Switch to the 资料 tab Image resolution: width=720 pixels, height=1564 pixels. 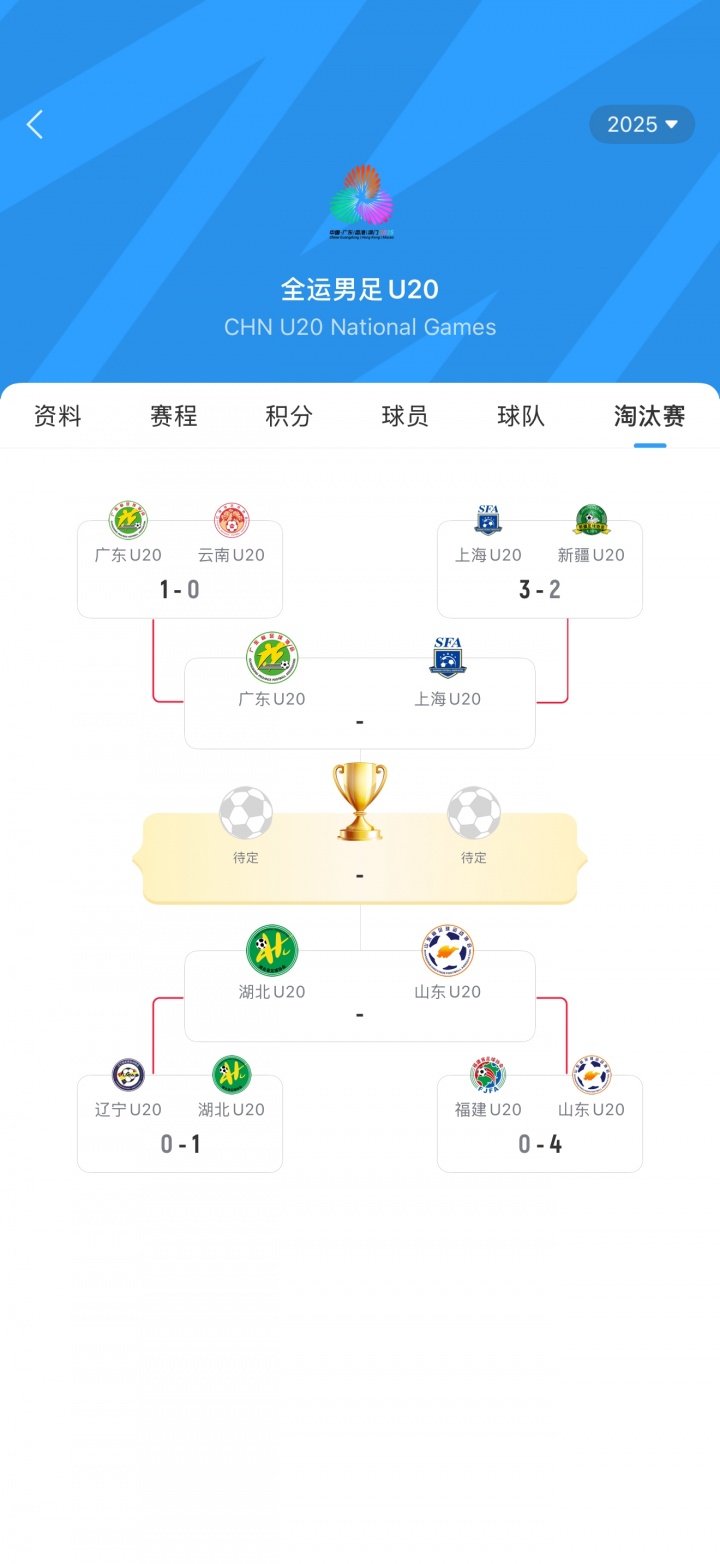(x=58, y=416)
